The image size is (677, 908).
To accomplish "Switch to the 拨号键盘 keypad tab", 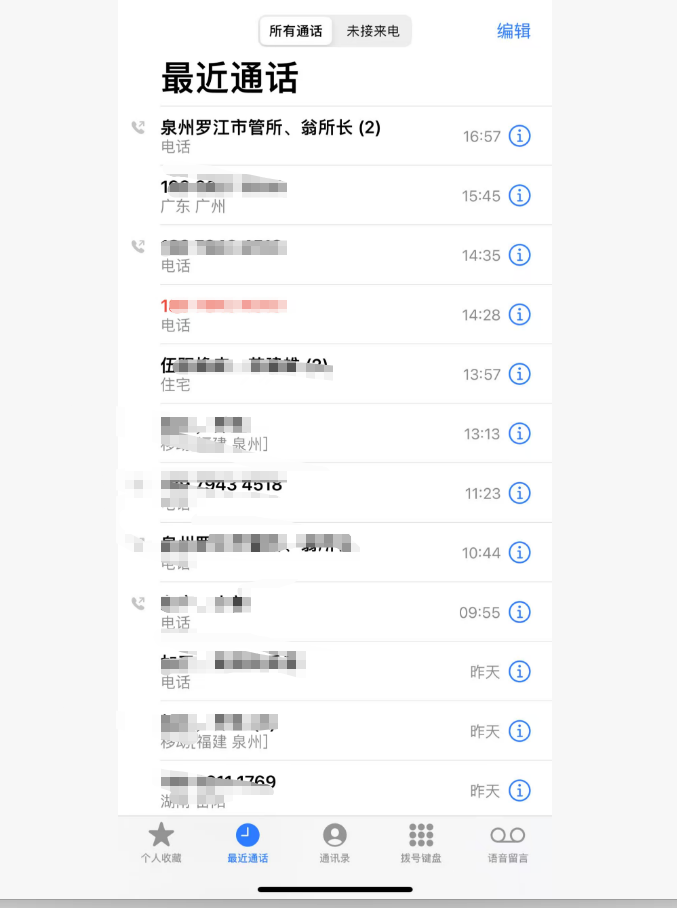I will pos(421,842).
